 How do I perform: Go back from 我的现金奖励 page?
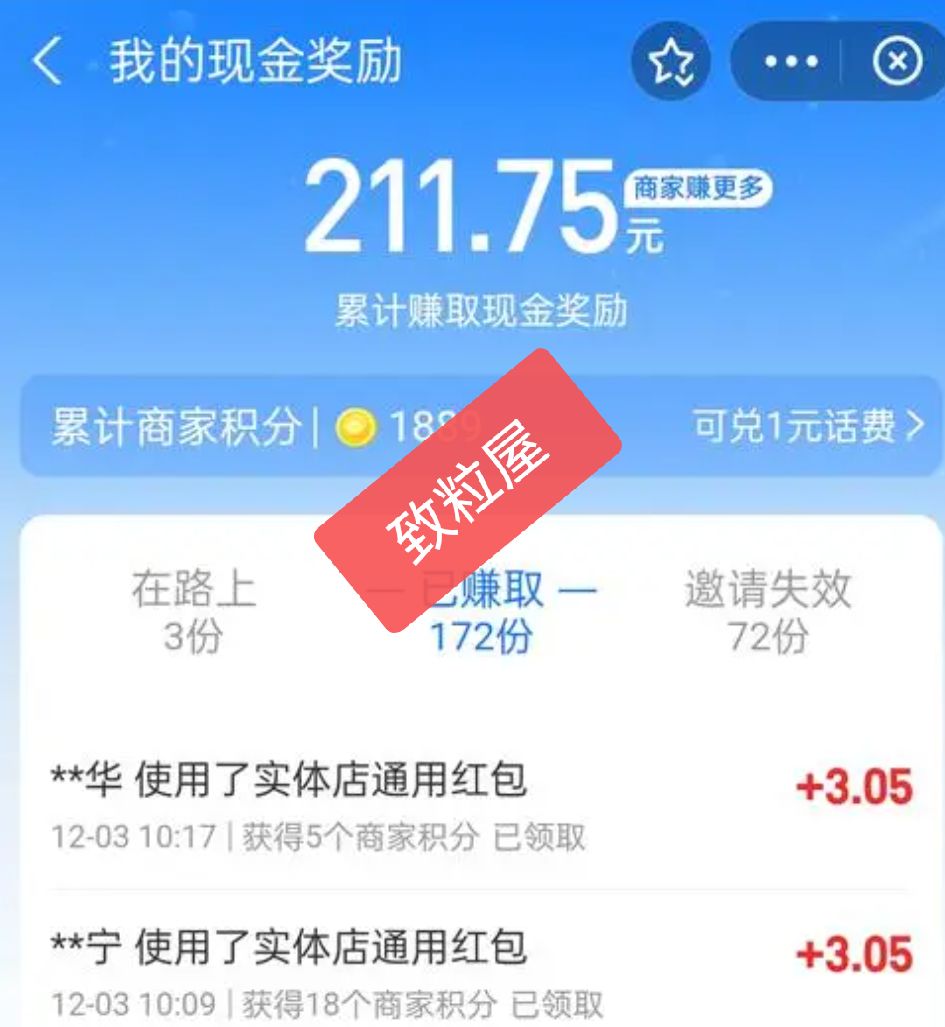[47, 62]
